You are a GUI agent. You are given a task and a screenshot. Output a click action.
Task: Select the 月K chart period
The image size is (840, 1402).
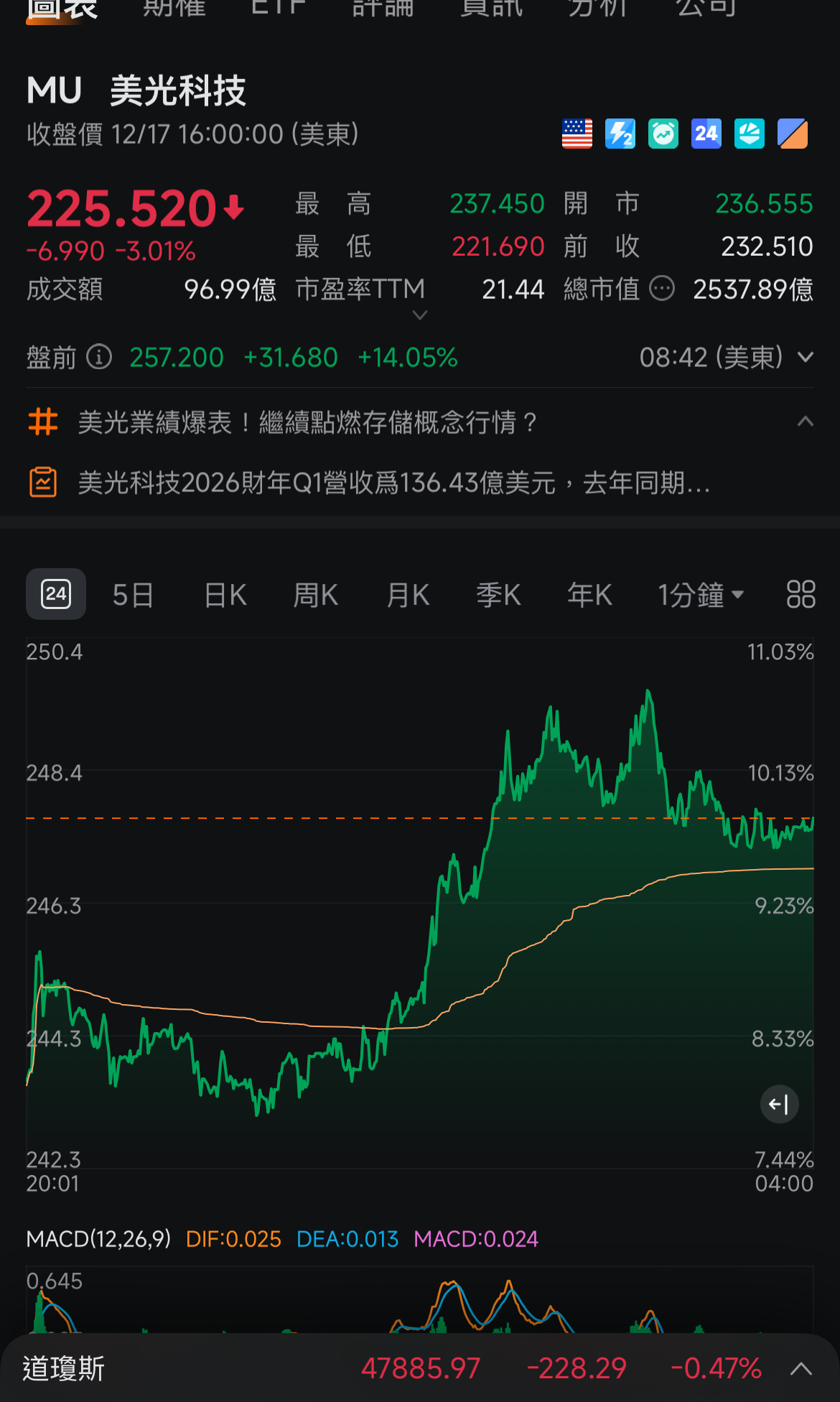coord(408,595)
